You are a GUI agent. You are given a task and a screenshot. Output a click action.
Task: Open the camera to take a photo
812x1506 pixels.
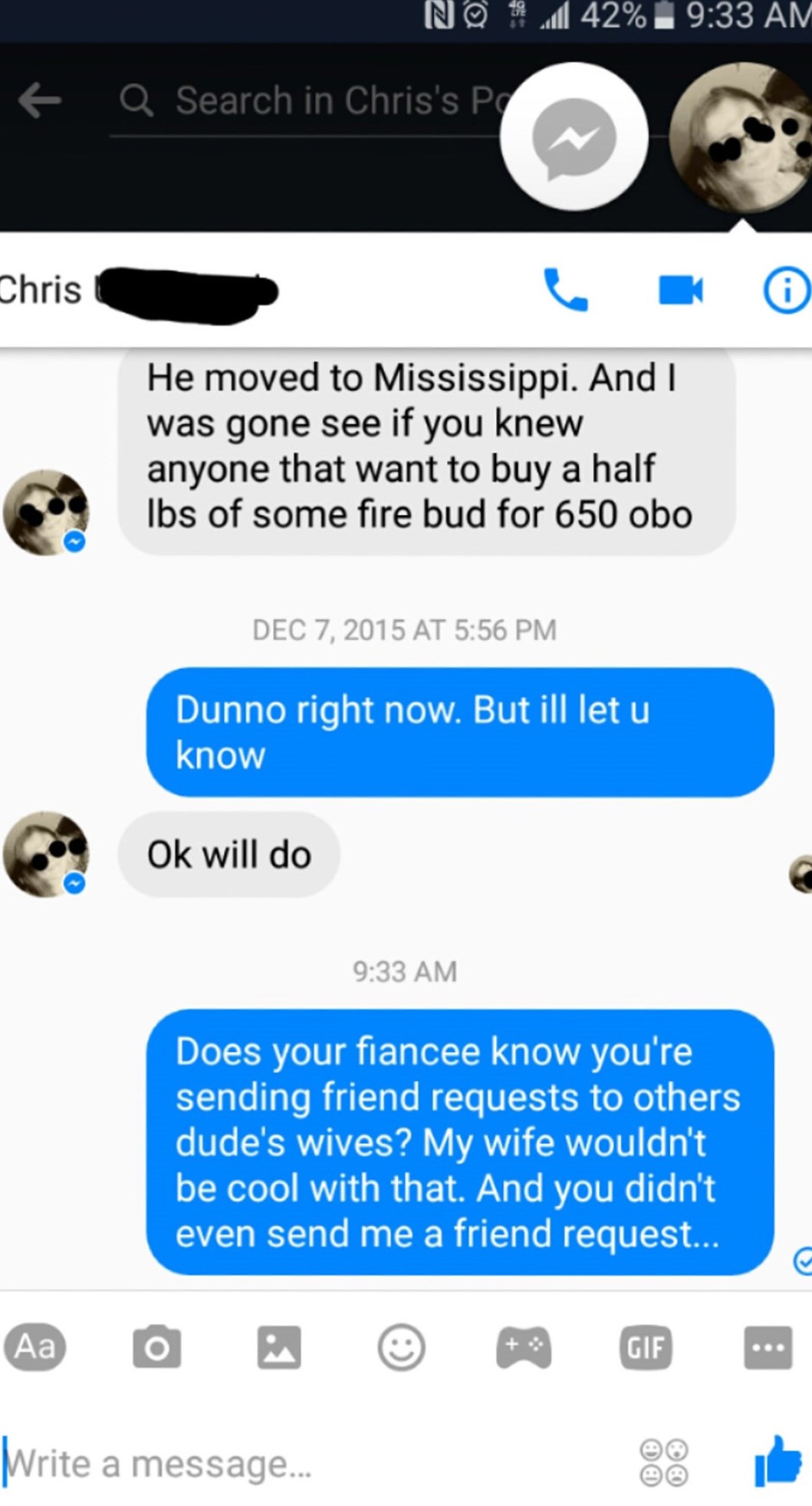click(x=156, y=1347)
